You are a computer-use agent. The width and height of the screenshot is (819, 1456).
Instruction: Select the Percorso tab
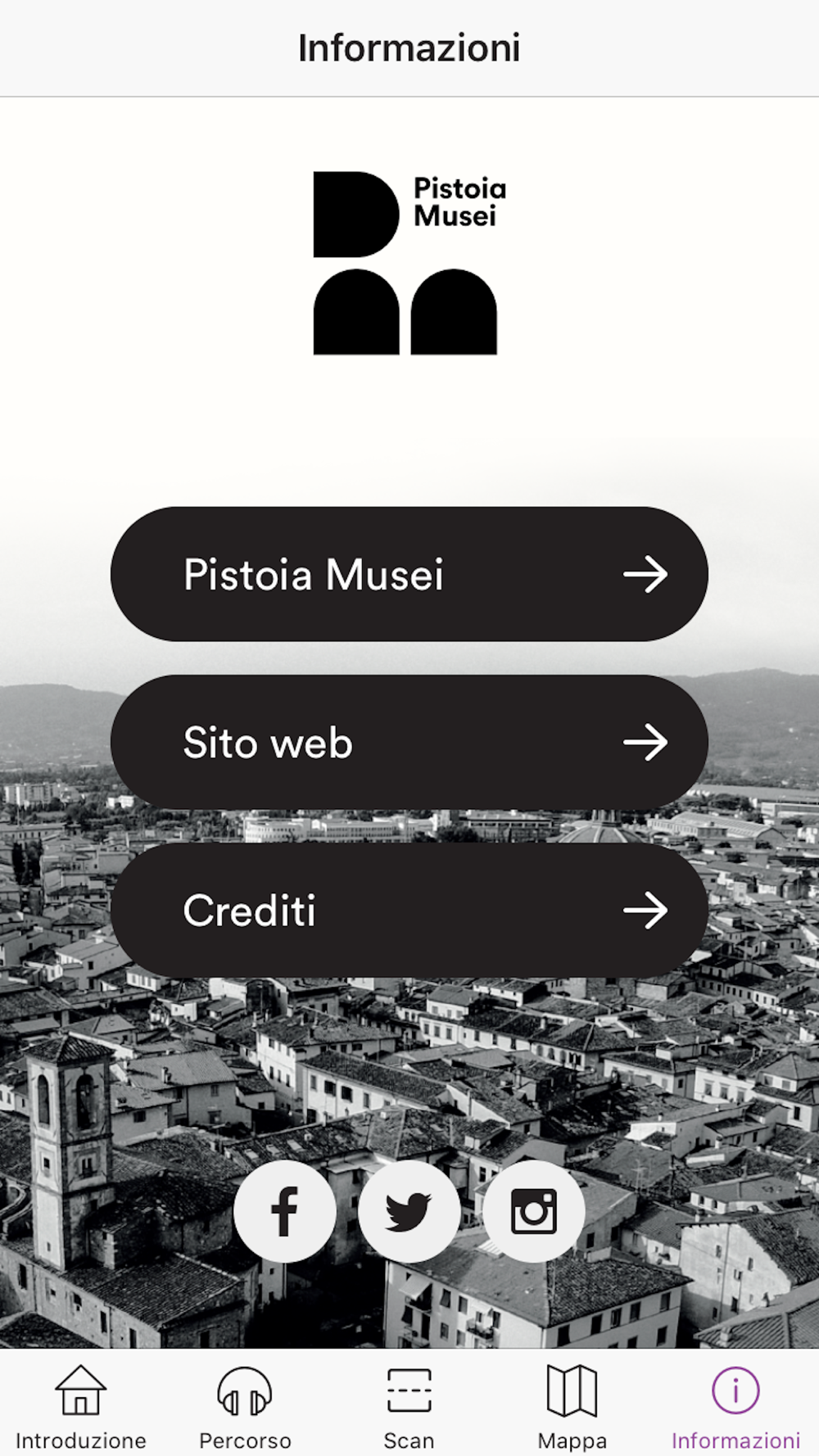pyautogui.click(x=245, y=1405)
